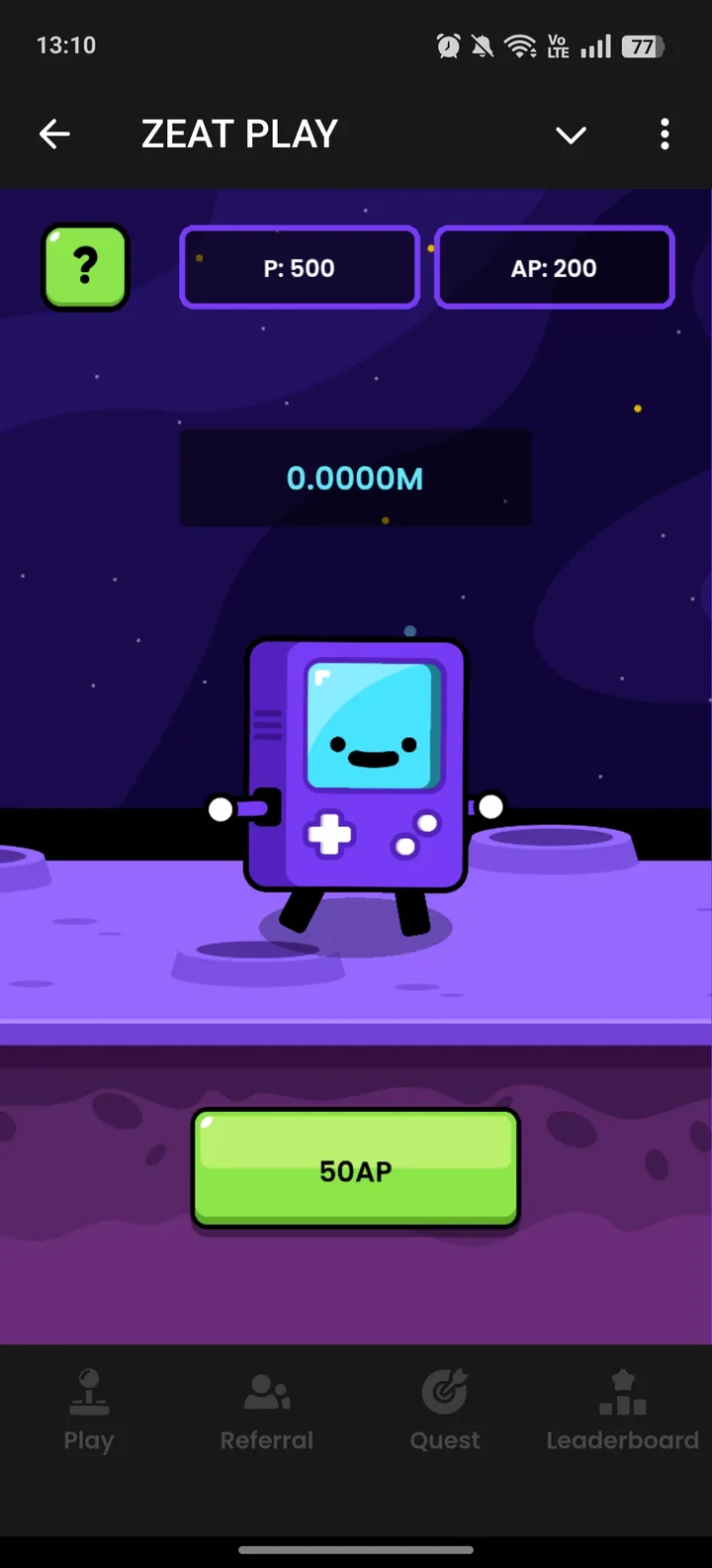Open the AP: 200 panel
Screen dimensions: 712x1568
(x=554, y=267)
